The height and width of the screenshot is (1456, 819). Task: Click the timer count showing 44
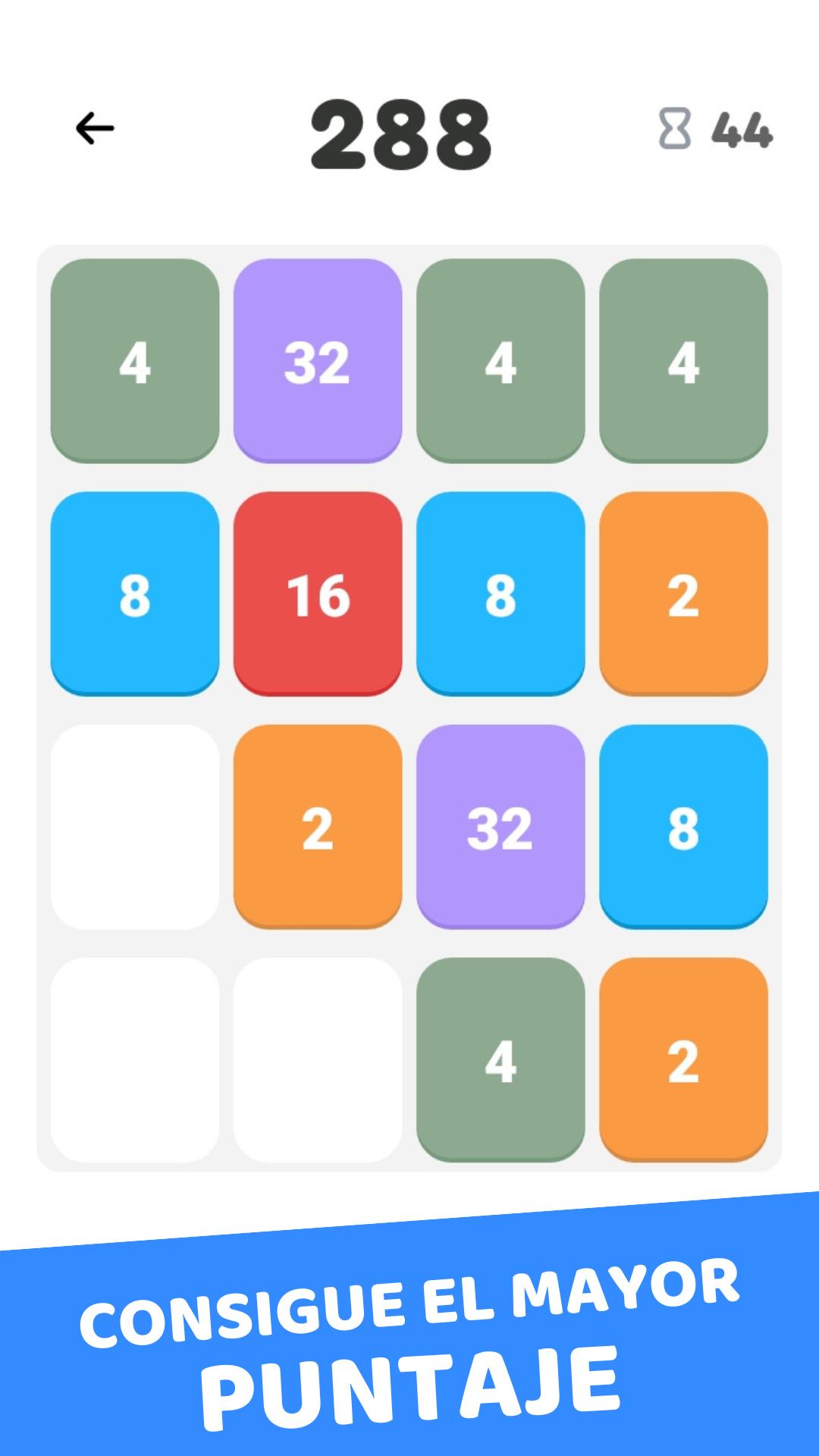coord(739,130)
